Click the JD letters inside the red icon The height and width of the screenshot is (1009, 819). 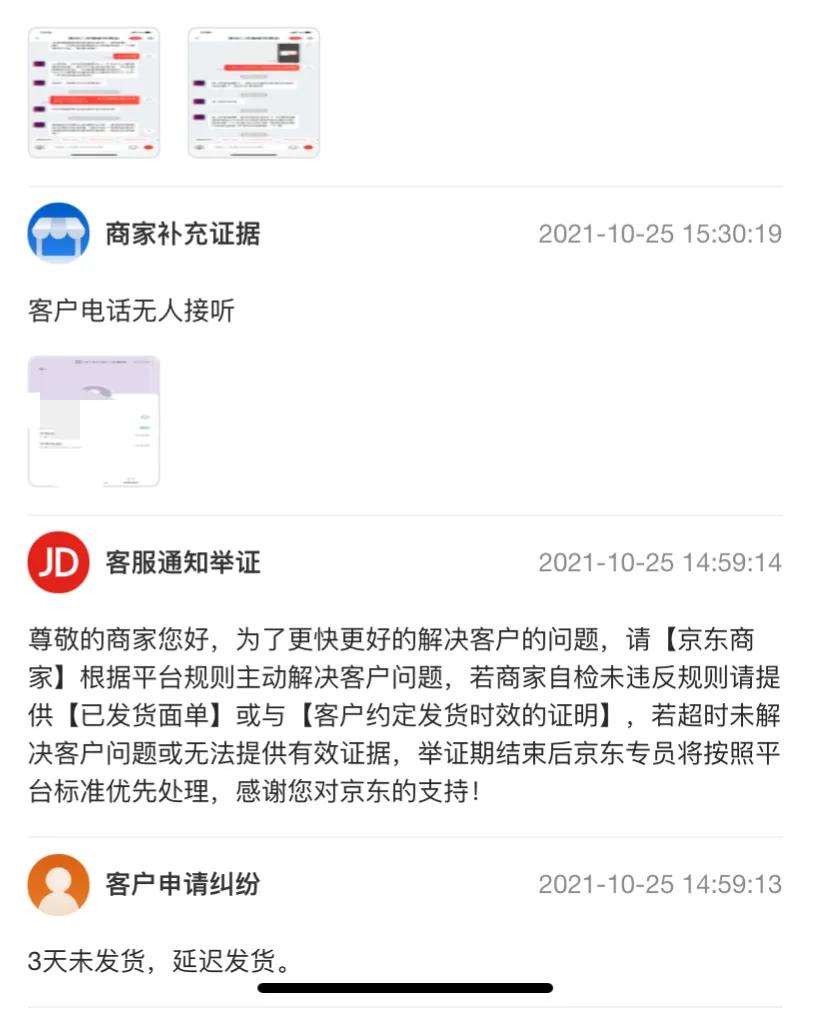coord(60,562)
